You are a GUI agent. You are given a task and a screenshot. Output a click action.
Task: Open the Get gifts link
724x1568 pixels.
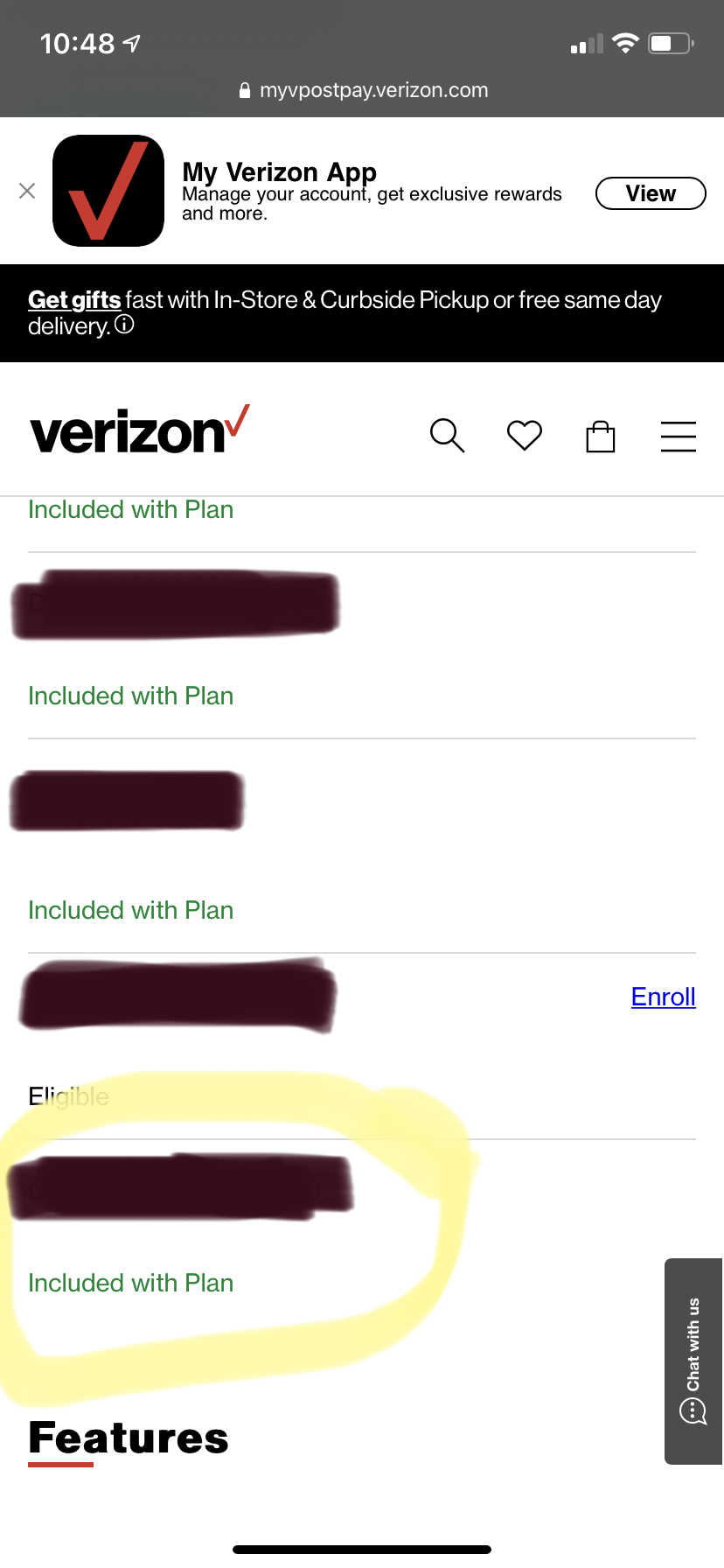(74, 300)
